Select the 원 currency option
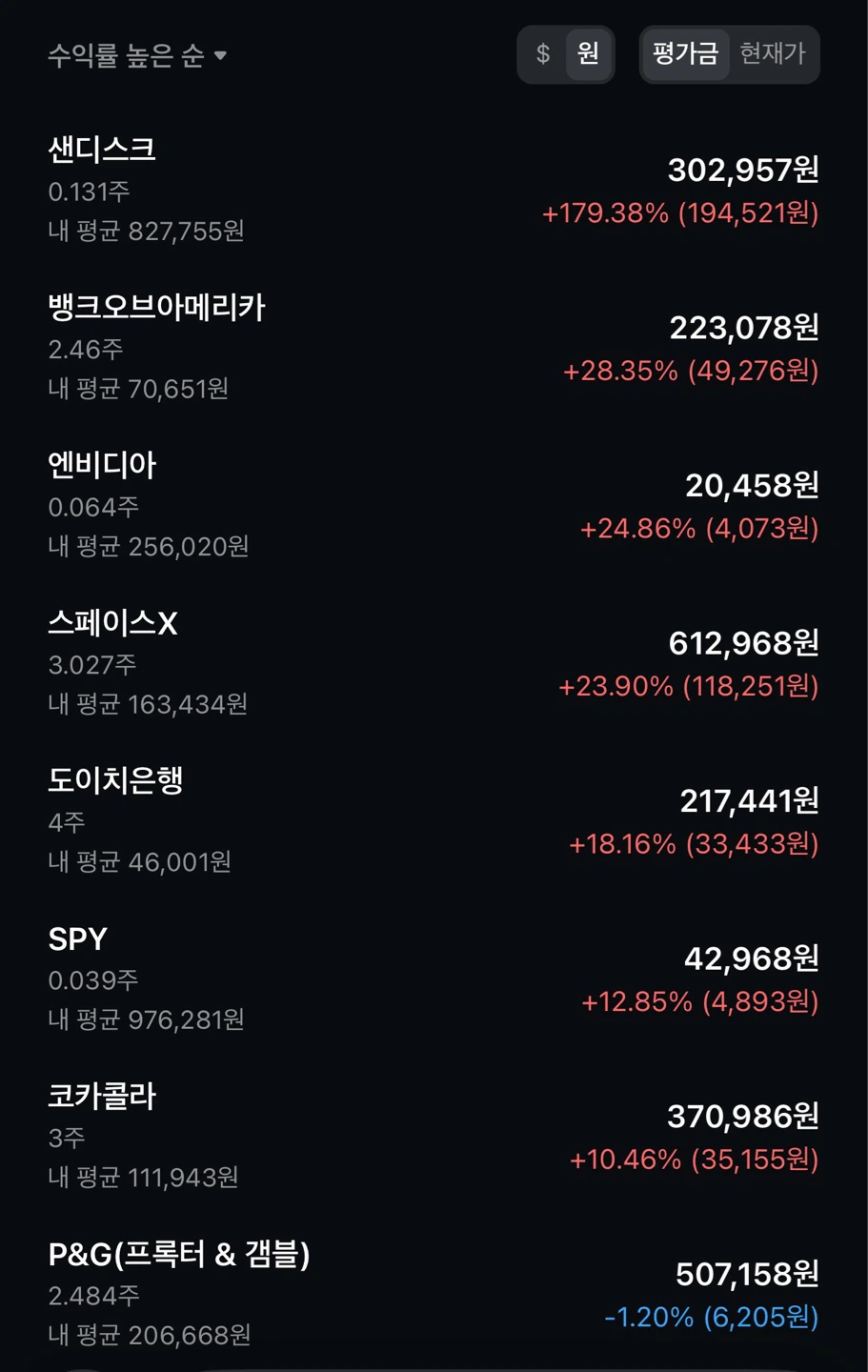868x1372 pixels. pos(589,54)
